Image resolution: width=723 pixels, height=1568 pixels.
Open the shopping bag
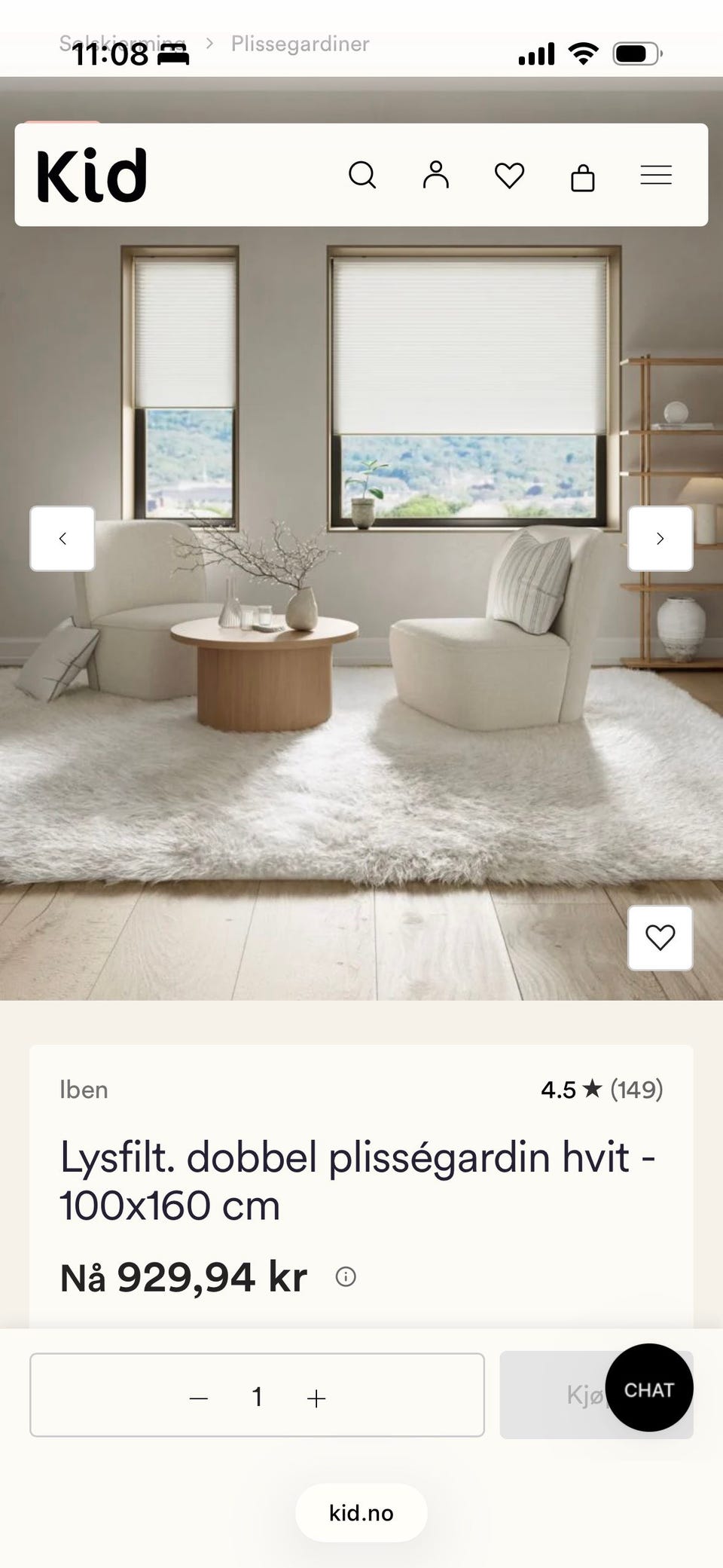tap(583, 178)
